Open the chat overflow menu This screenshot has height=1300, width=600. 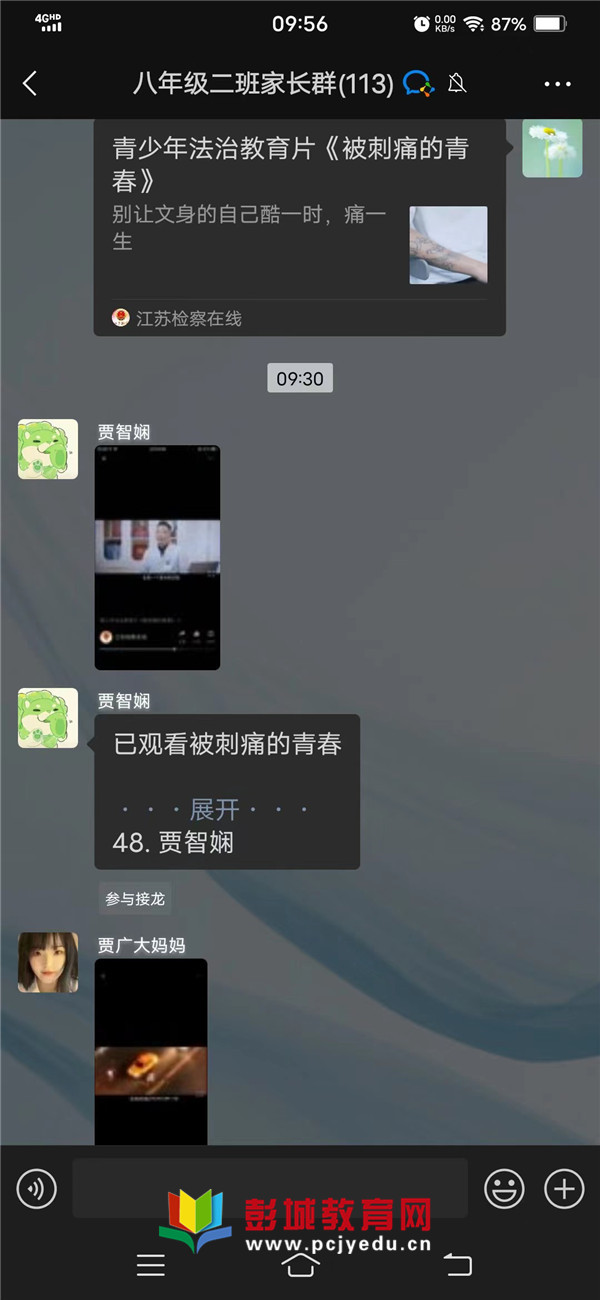coord(557,84)
